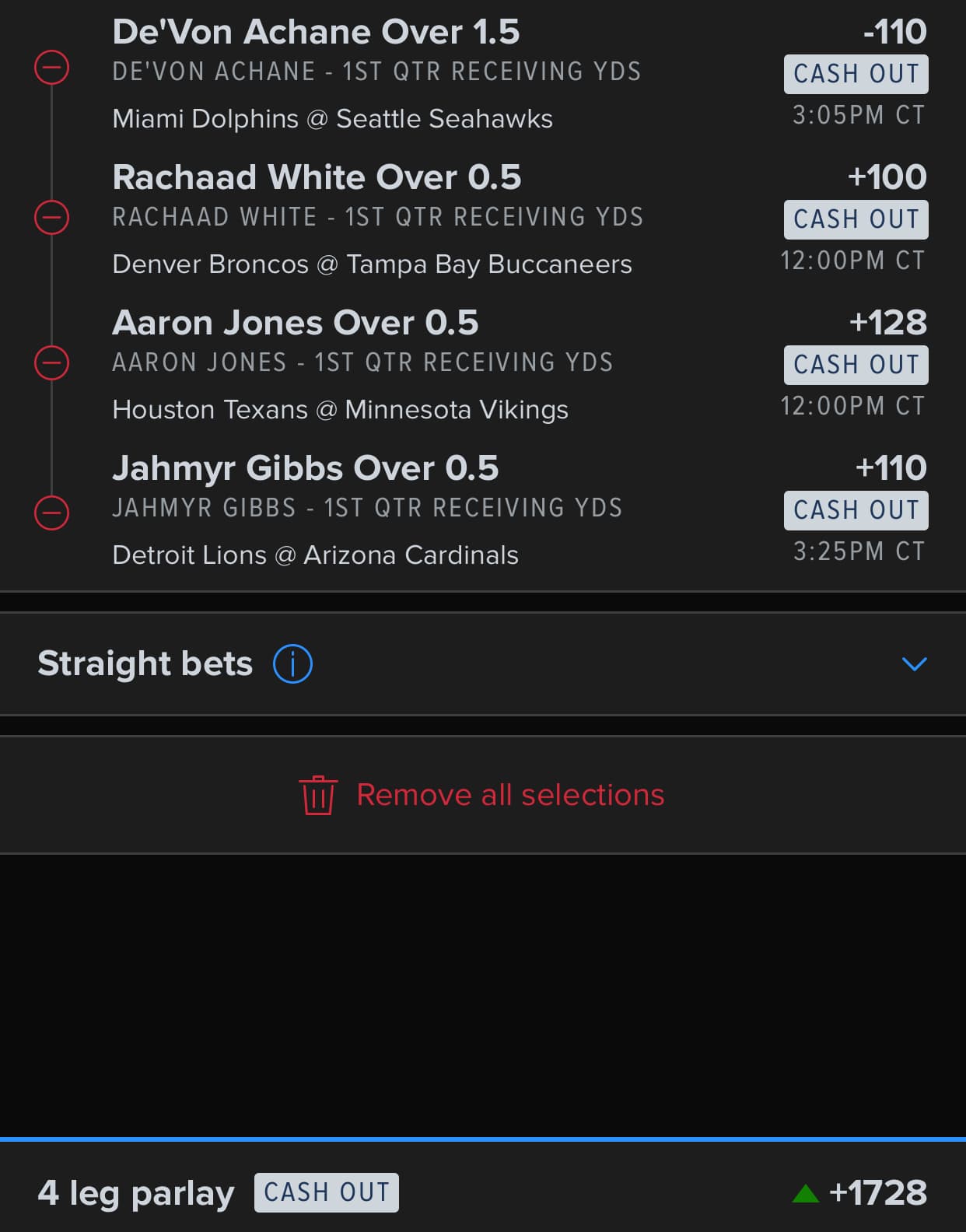Expand the Straight bets section

914,664
